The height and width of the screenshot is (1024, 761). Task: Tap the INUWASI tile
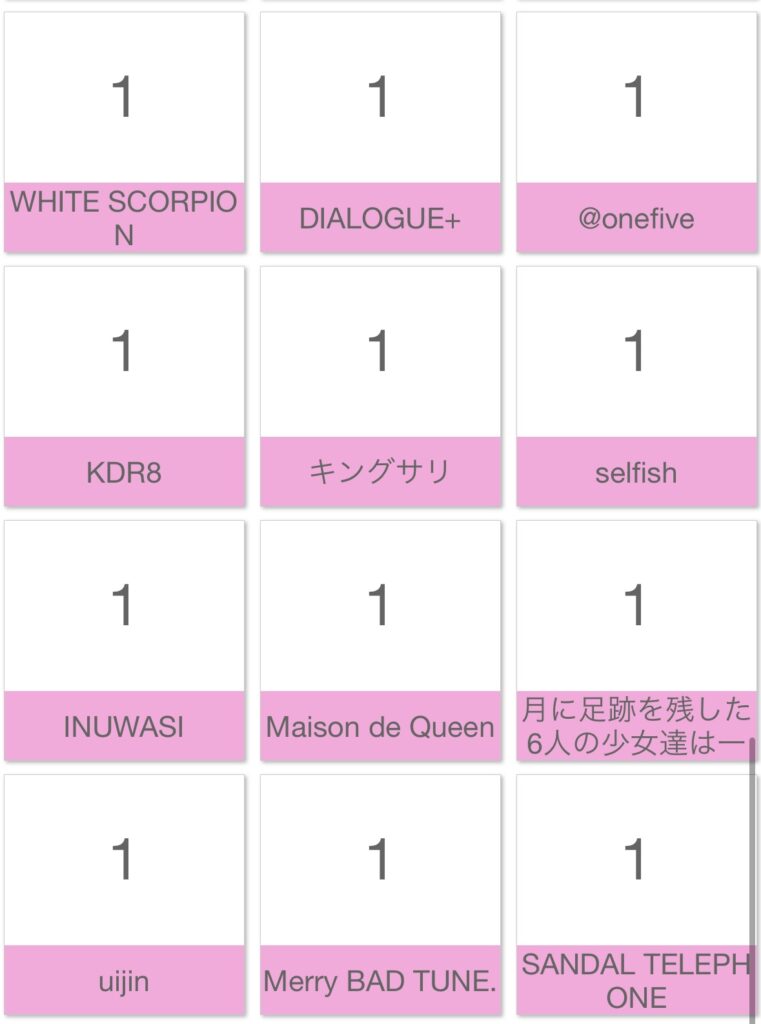point(124,640)
